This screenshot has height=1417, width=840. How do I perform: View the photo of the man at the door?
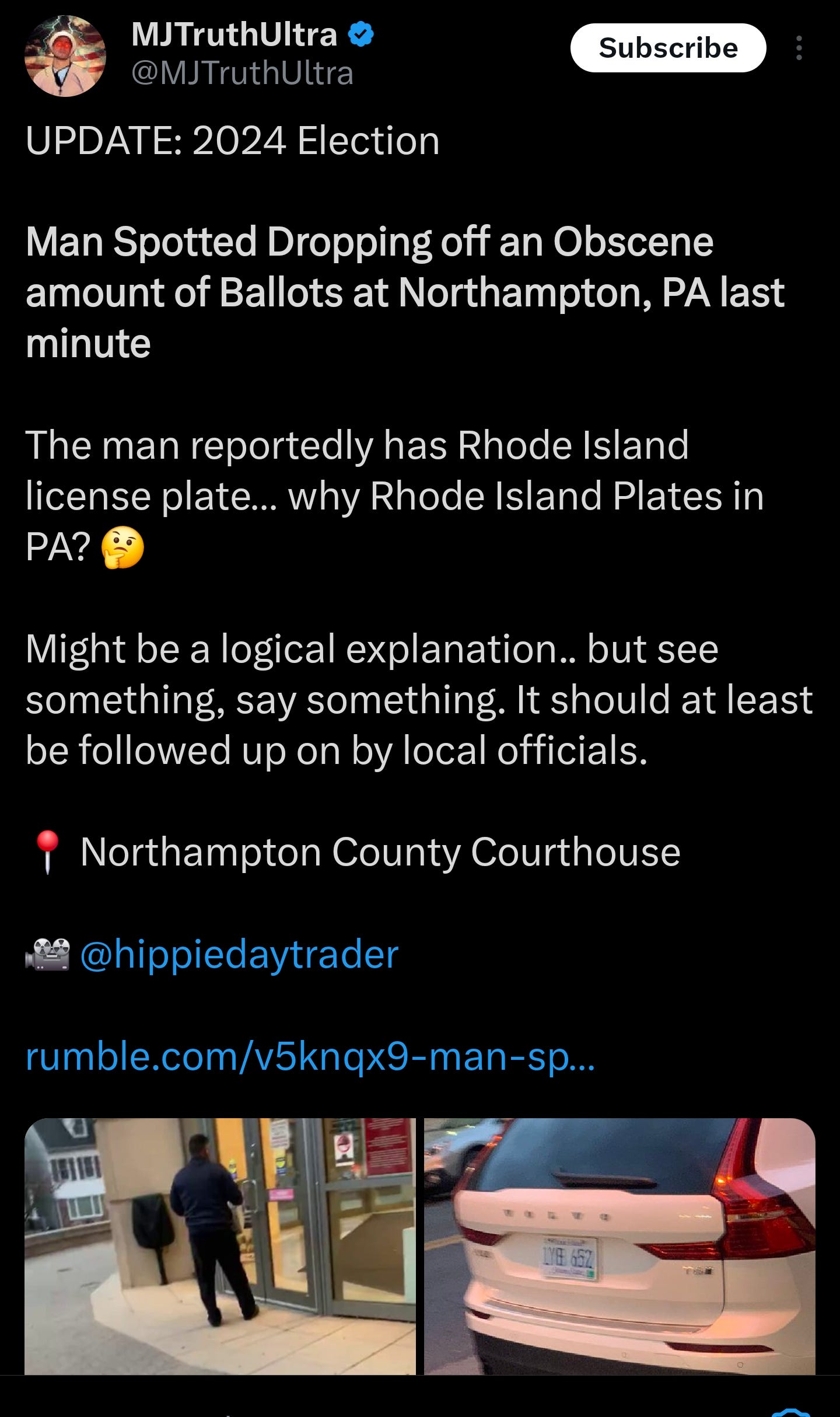[x=220, y=1245]
